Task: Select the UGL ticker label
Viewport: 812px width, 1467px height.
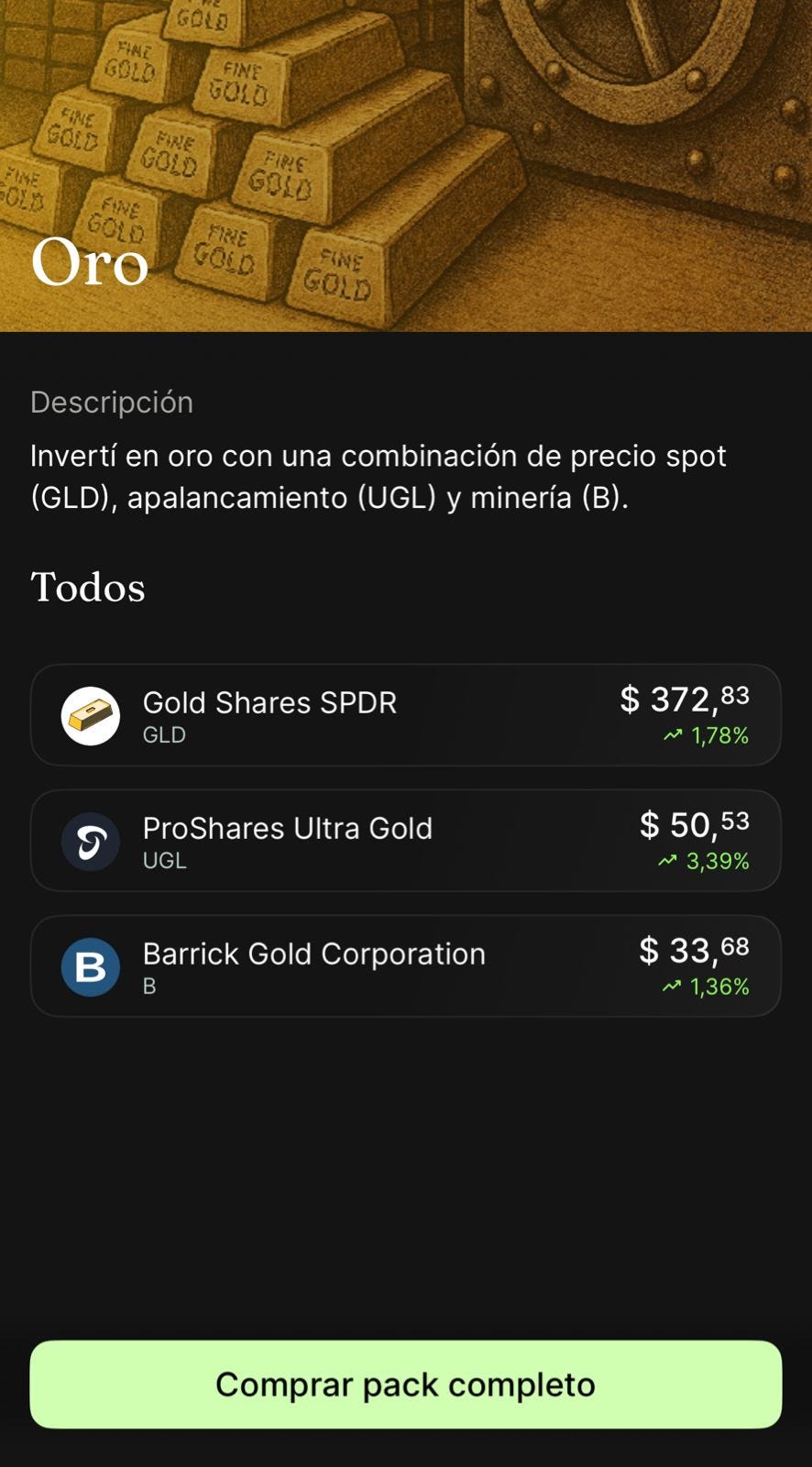Action: 164,861
